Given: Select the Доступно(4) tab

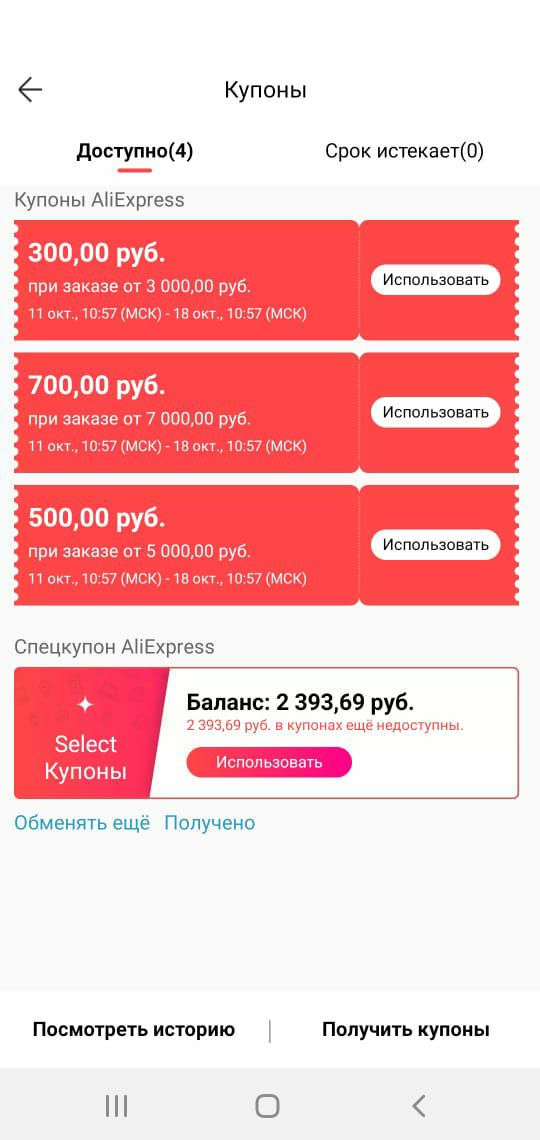Looking at the screenshot, I should click(134, 151).
